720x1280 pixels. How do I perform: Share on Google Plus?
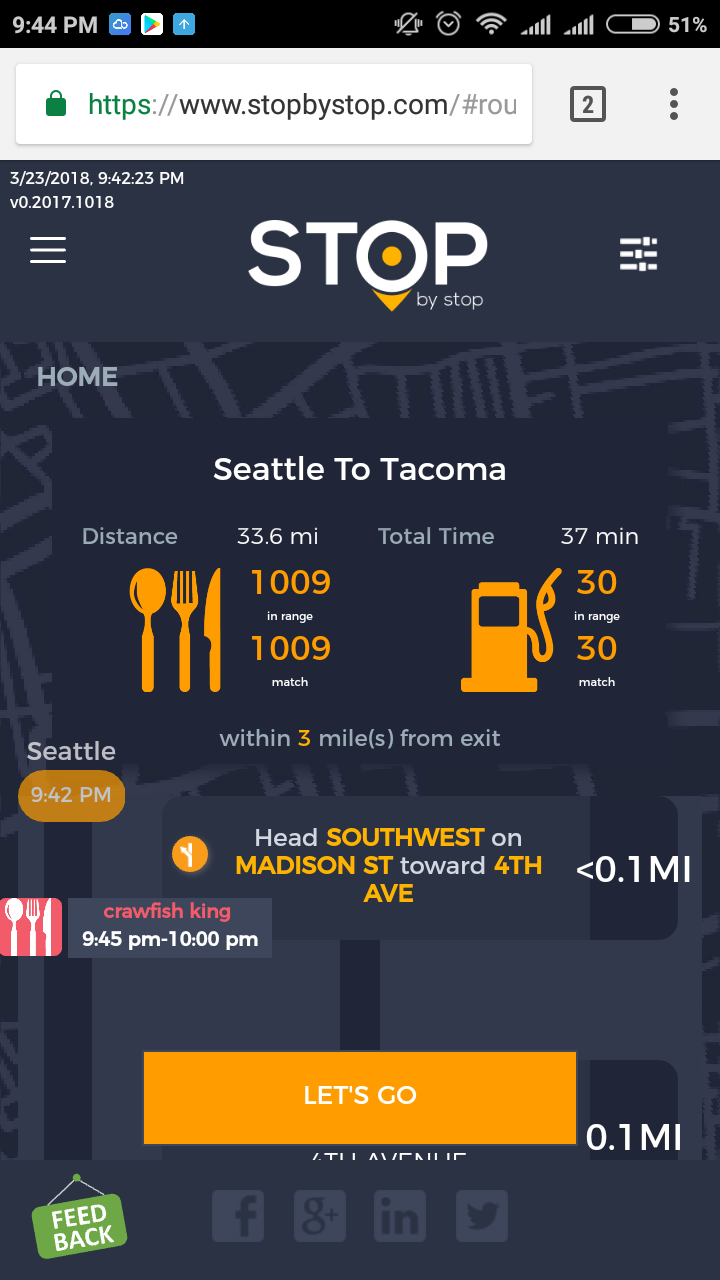(319, 1217)
